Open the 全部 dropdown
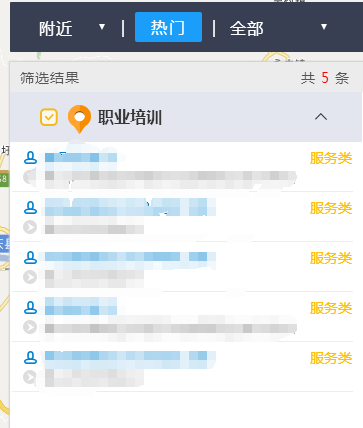 tap(279, 28)
